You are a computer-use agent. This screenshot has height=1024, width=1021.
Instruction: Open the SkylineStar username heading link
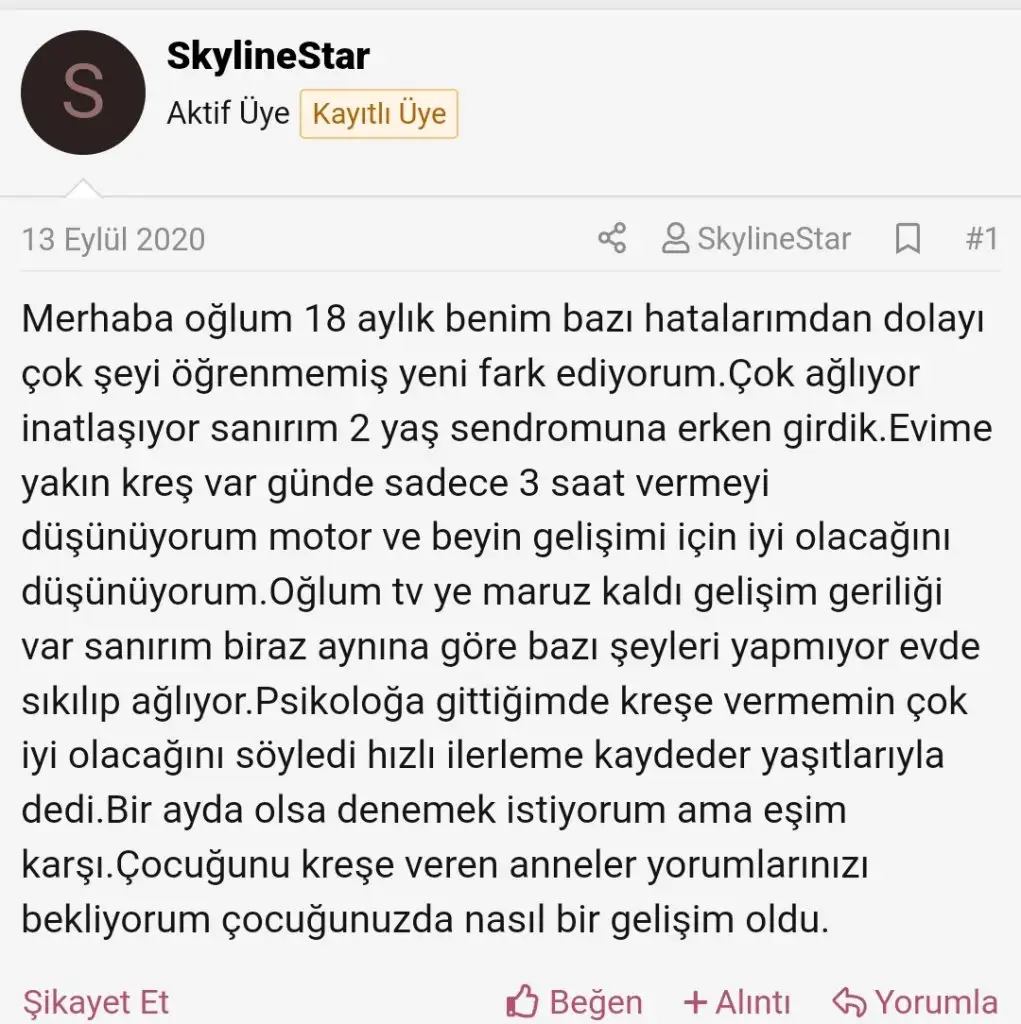tap(268, 56)
